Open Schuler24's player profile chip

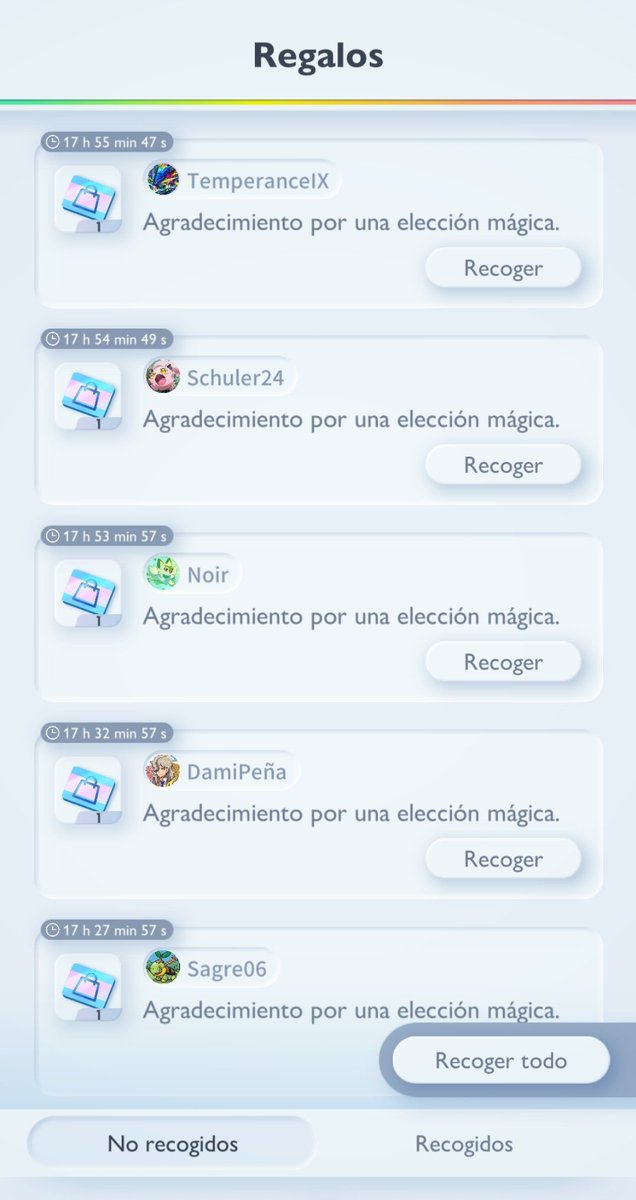click(218, 377)
